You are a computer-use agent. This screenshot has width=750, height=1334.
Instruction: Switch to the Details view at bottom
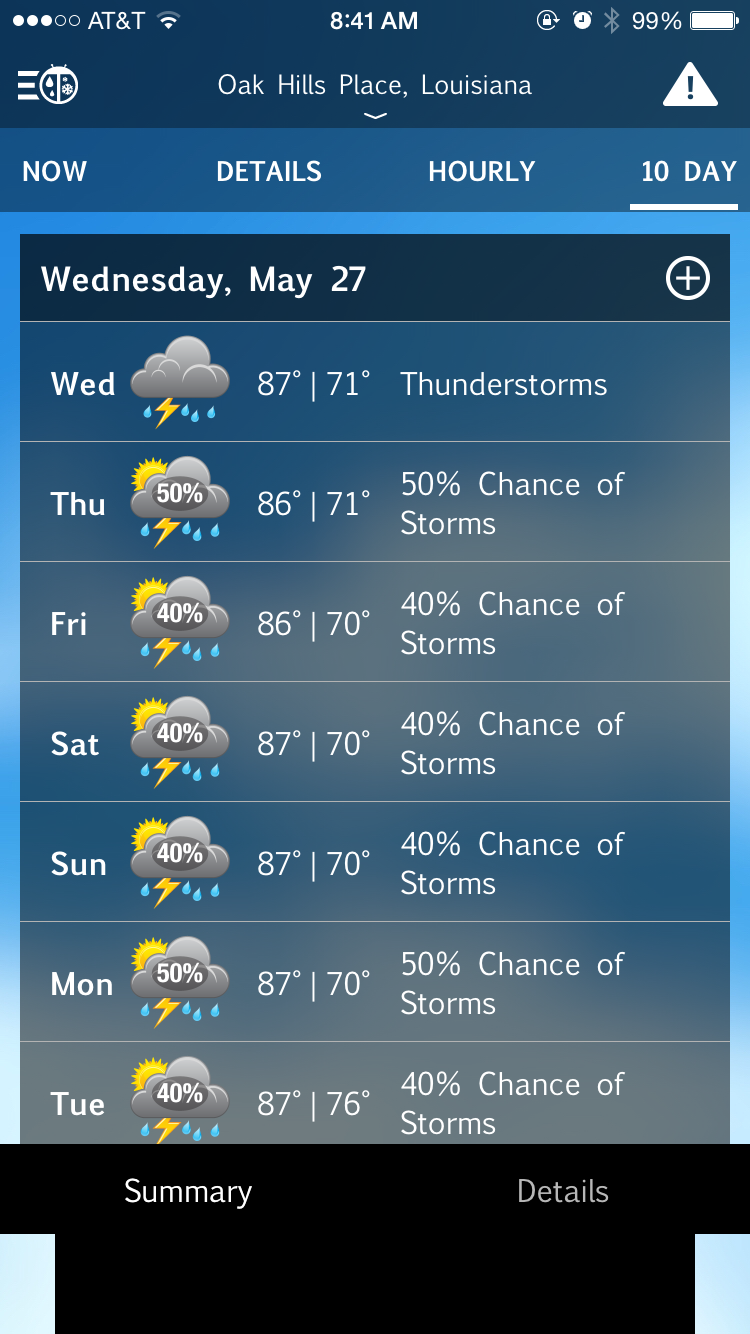click(563, 1190)
